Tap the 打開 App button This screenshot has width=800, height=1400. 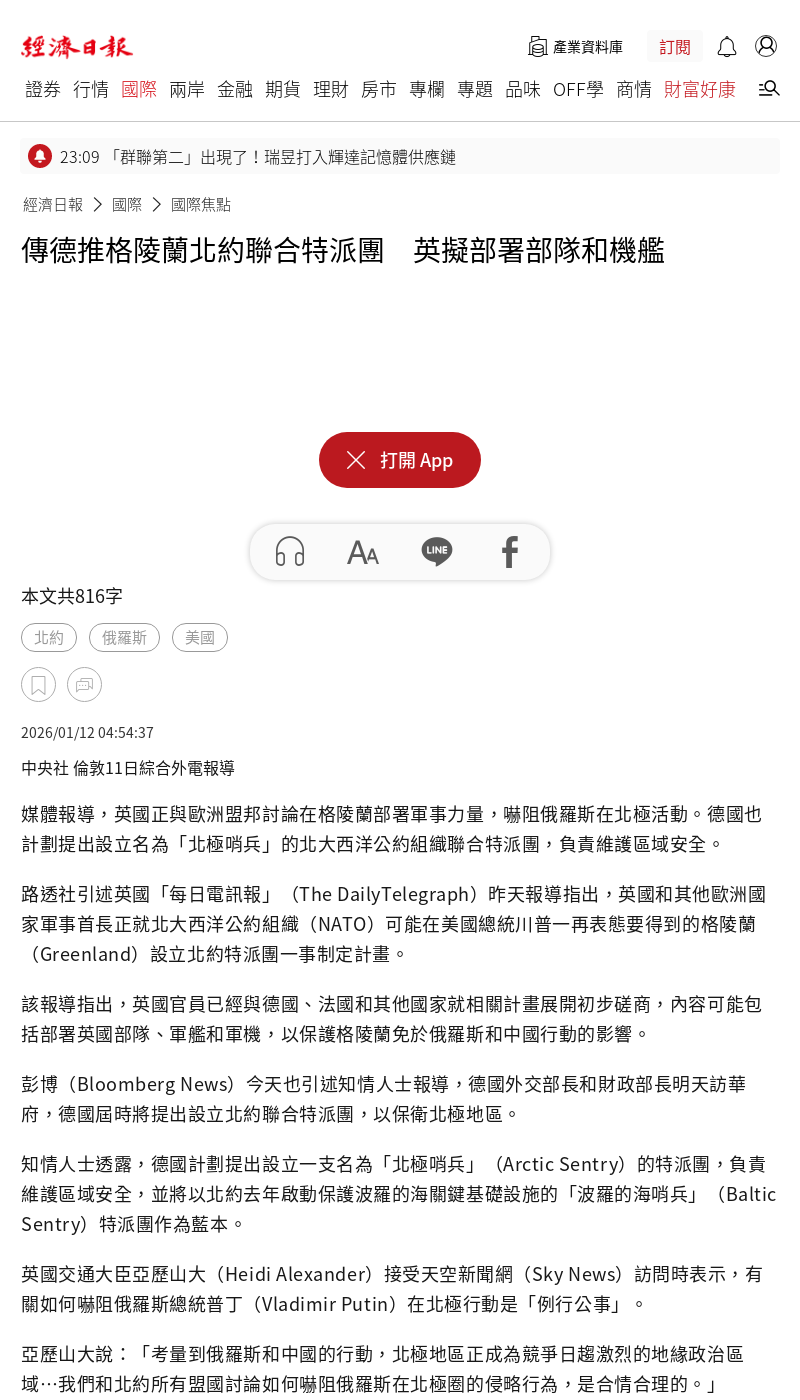[x=400, y=460]
